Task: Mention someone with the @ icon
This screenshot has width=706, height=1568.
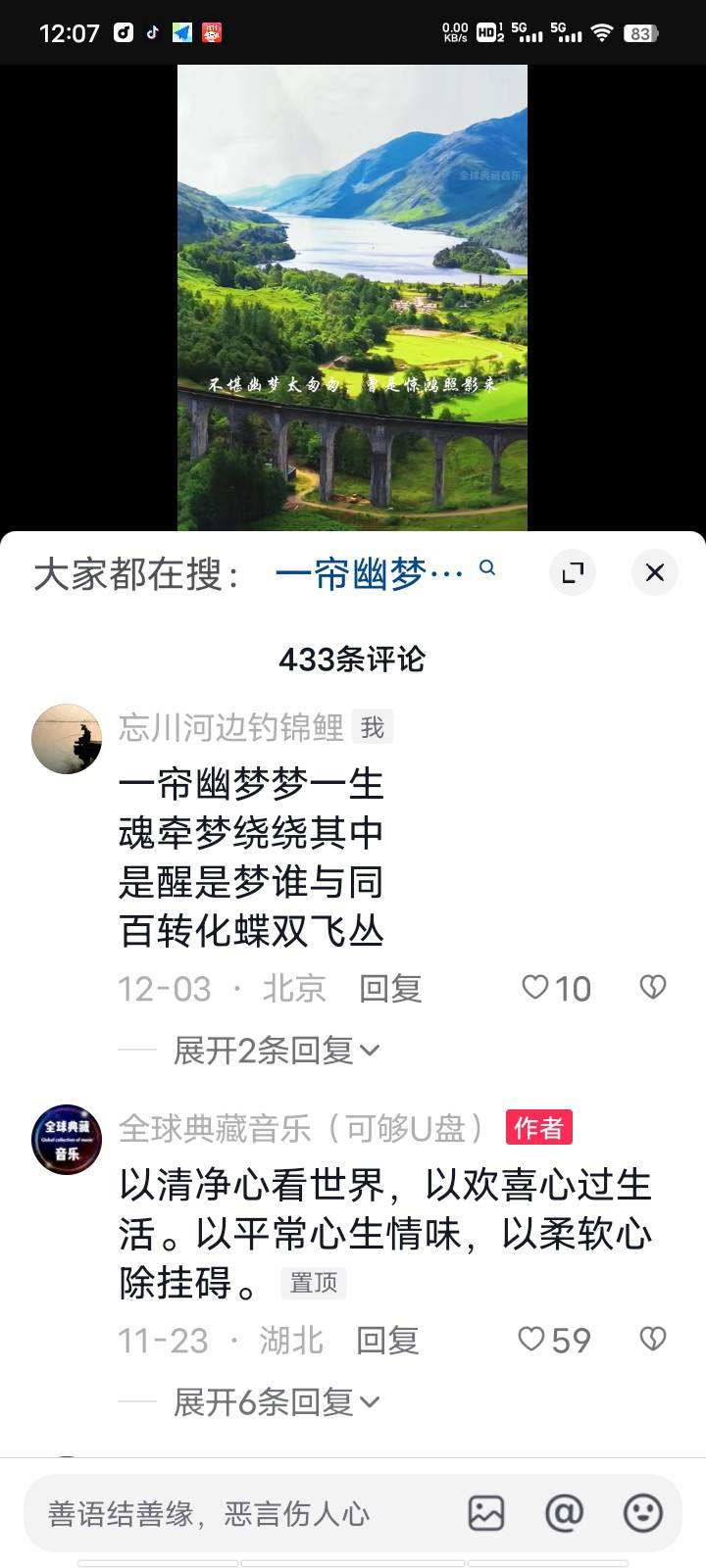Action: 565,1514
